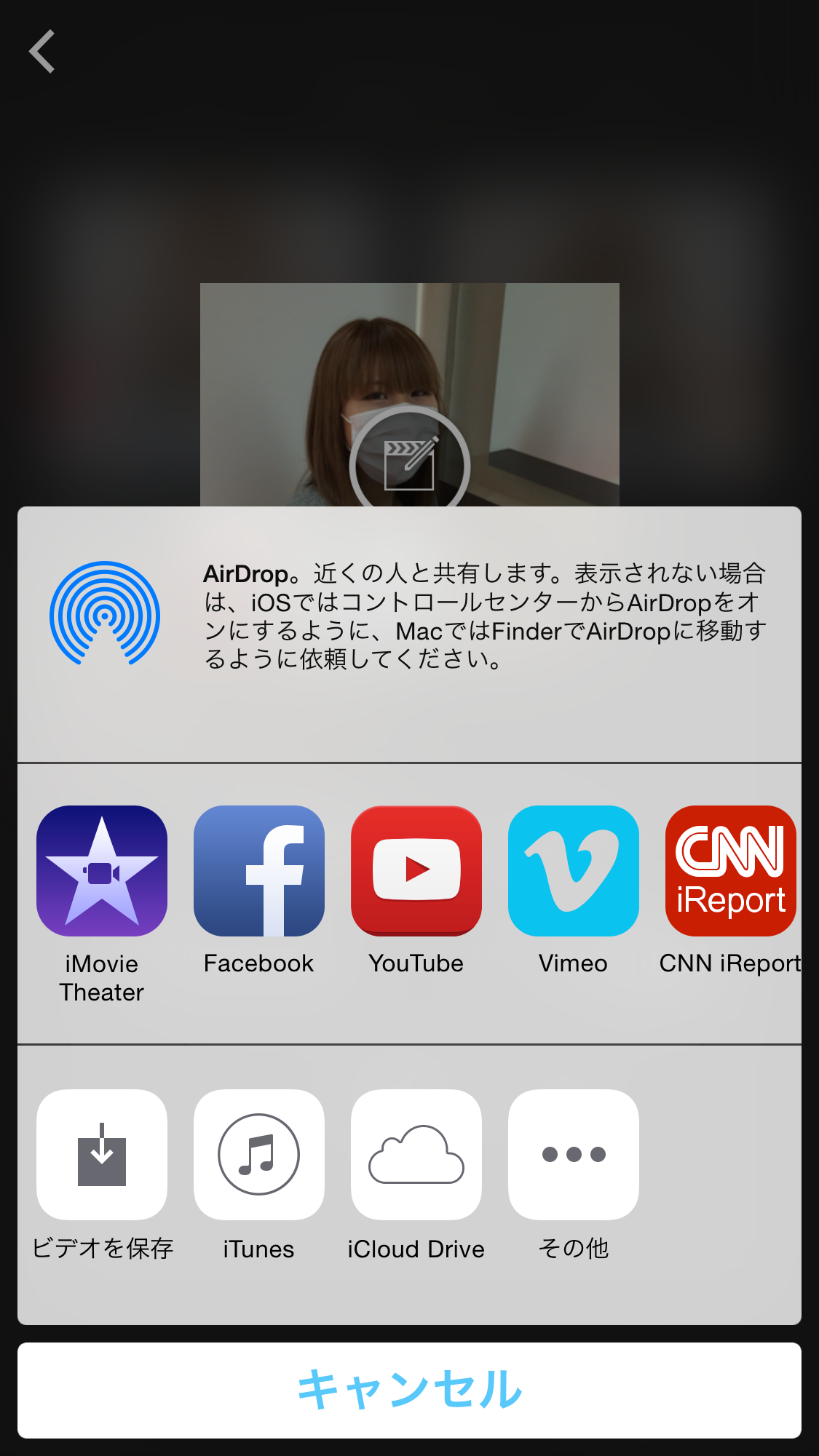Share the video to Facebook
This screenshot has height=1456, width=819.
coord(259,870)
